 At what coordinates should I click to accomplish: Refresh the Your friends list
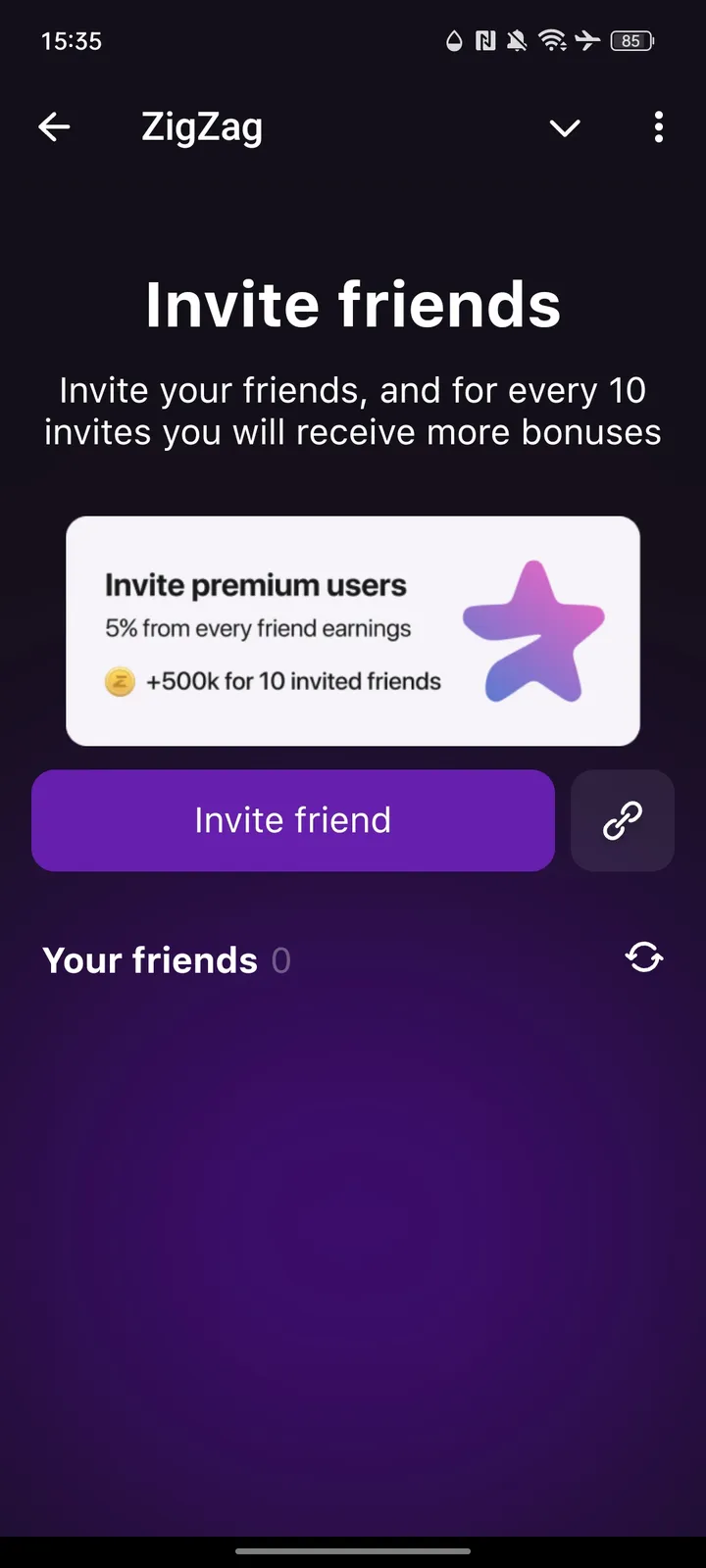pyautogui.click(x=644, y=957)
